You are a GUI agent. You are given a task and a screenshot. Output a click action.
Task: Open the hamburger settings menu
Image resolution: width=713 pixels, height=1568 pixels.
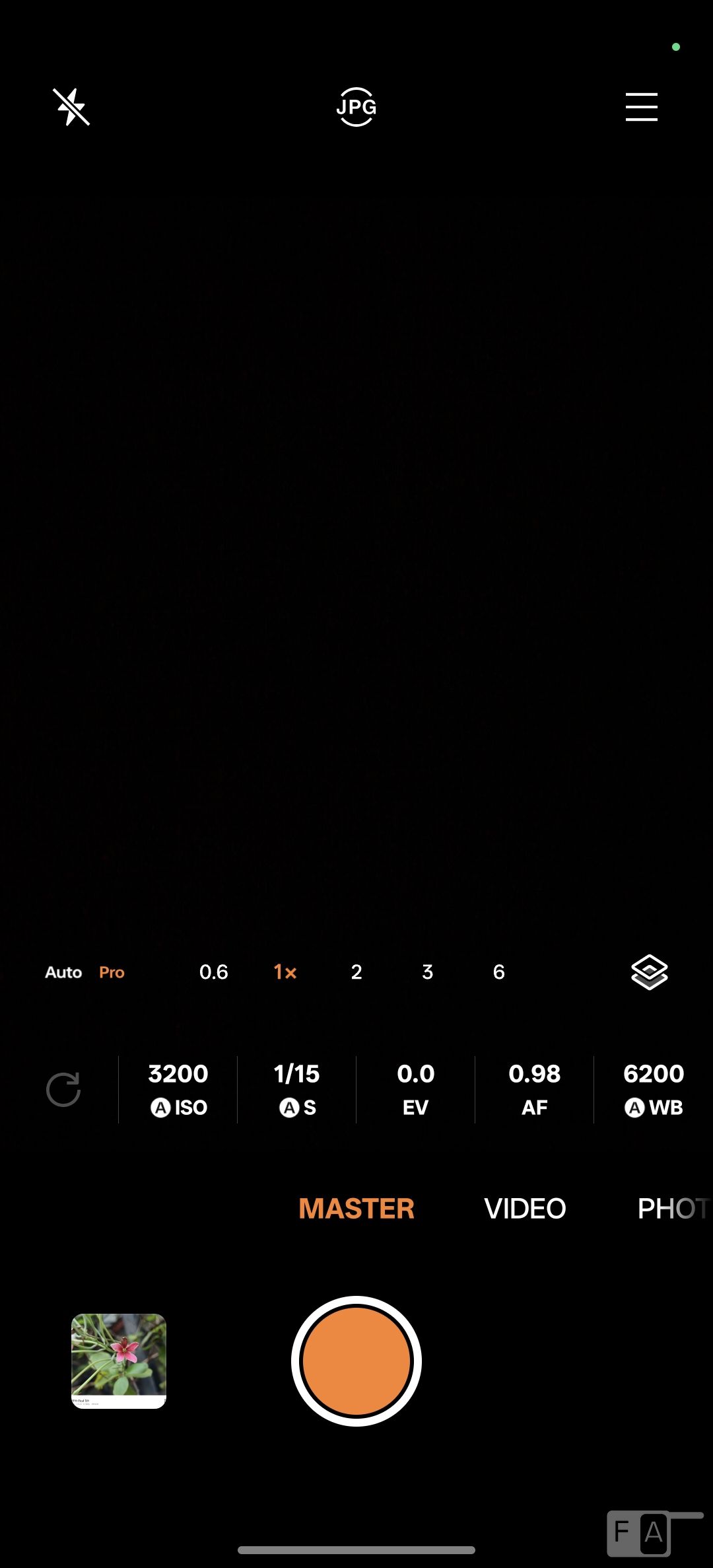tap(641, 107)
